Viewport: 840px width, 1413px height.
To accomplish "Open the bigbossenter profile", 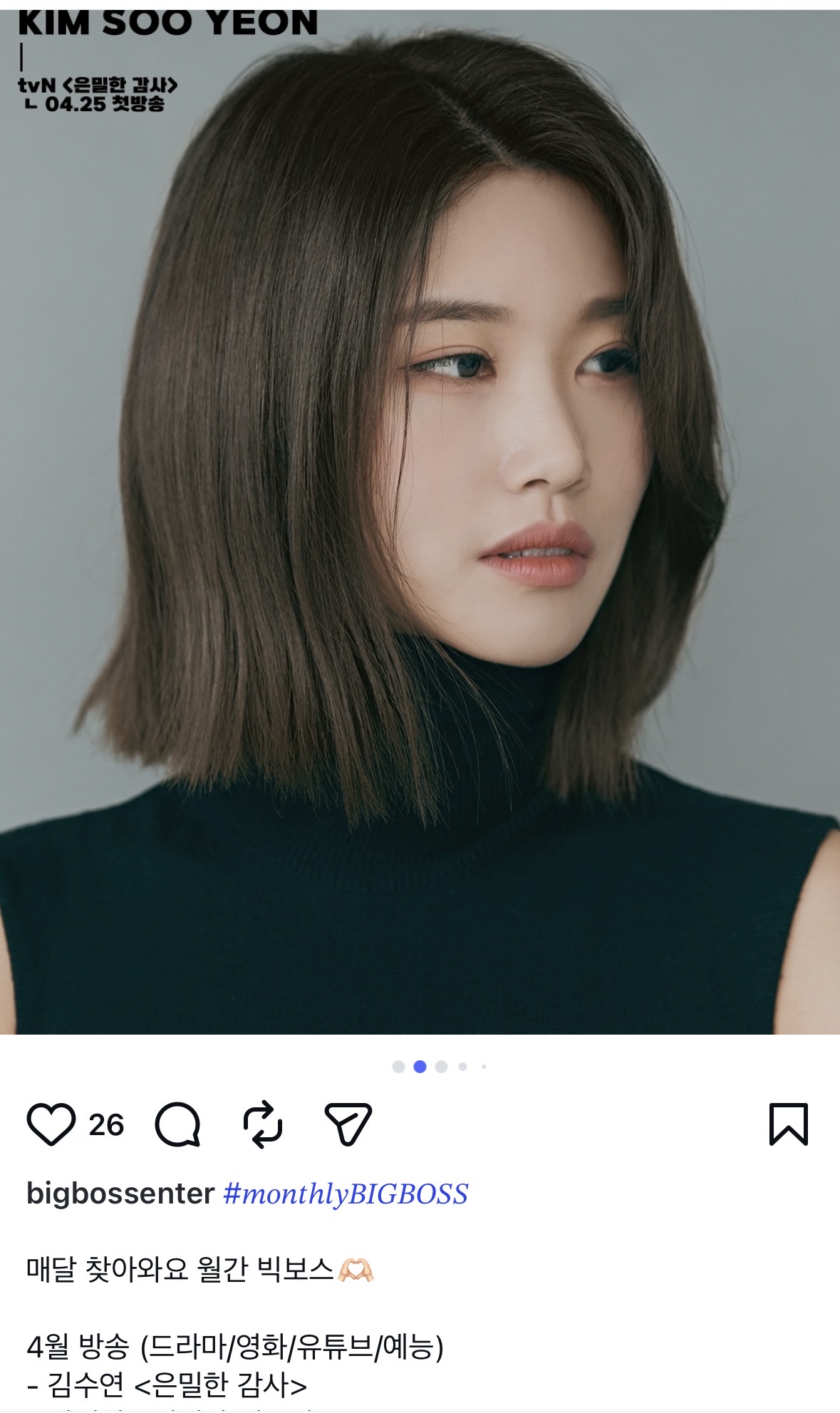I will point(120,1194).
